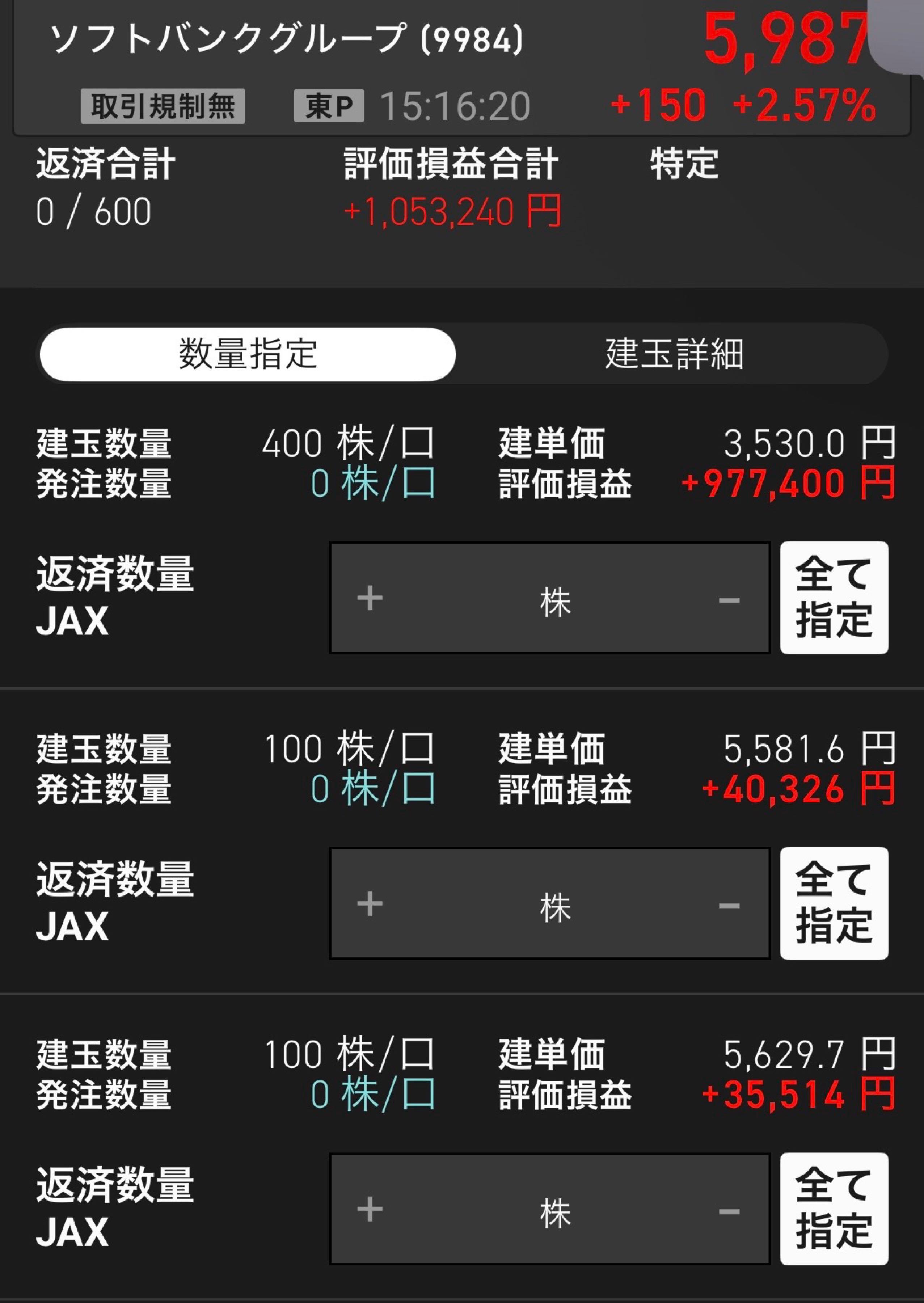
Task: Tap 全て指定 for the 5,629.7 円 position
Action: tap(834, 1209)
